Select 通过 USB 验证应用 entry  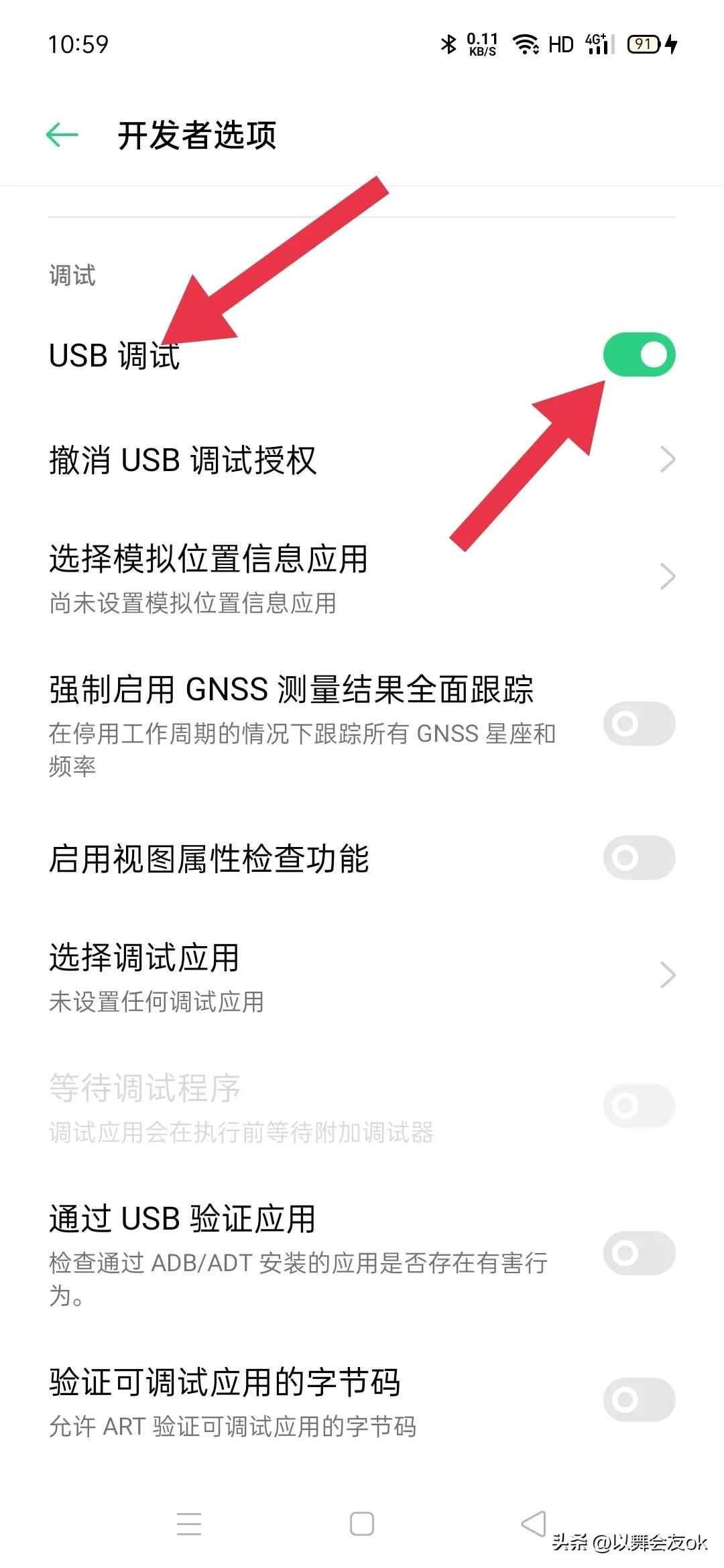(184, 1218)
